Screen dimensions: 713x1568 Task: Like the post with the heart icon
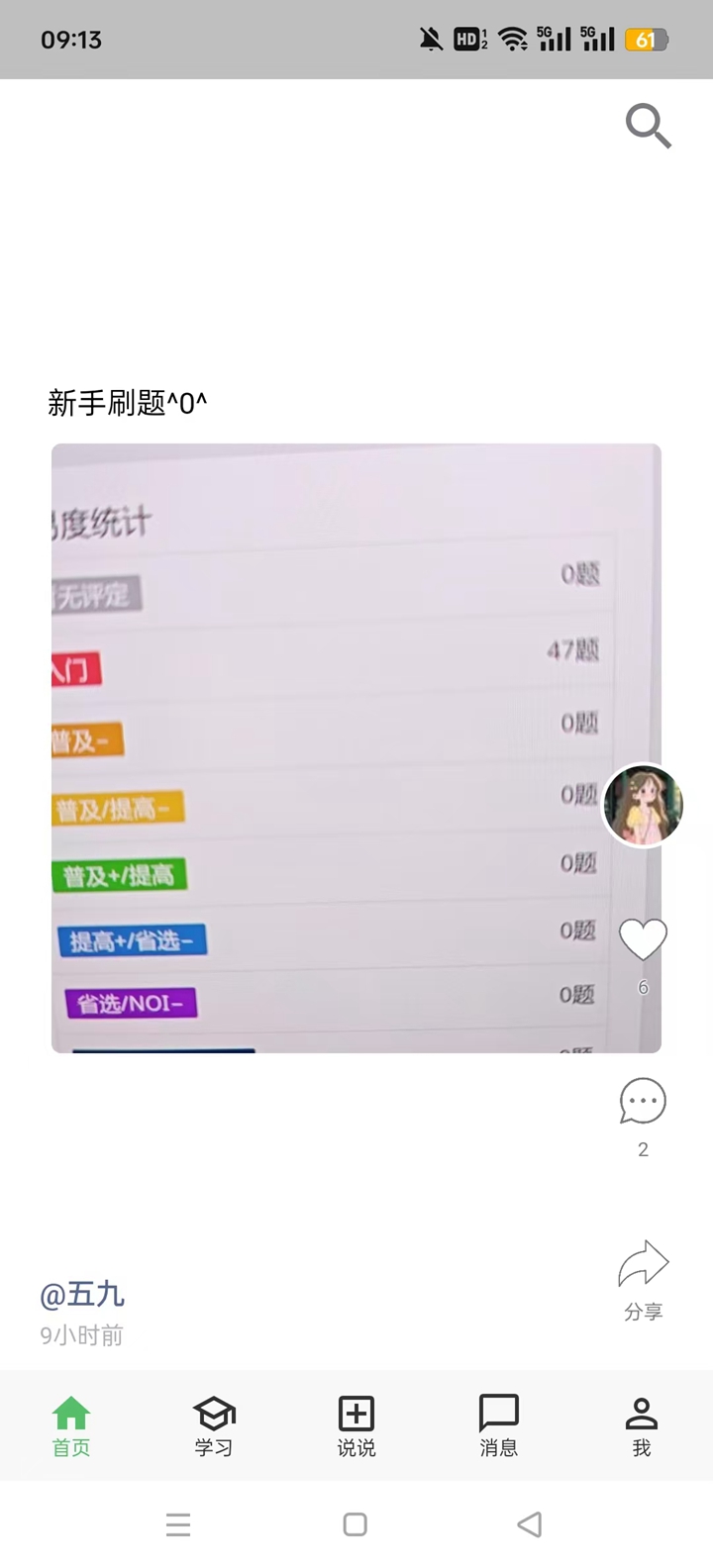(x=643, y=940)
